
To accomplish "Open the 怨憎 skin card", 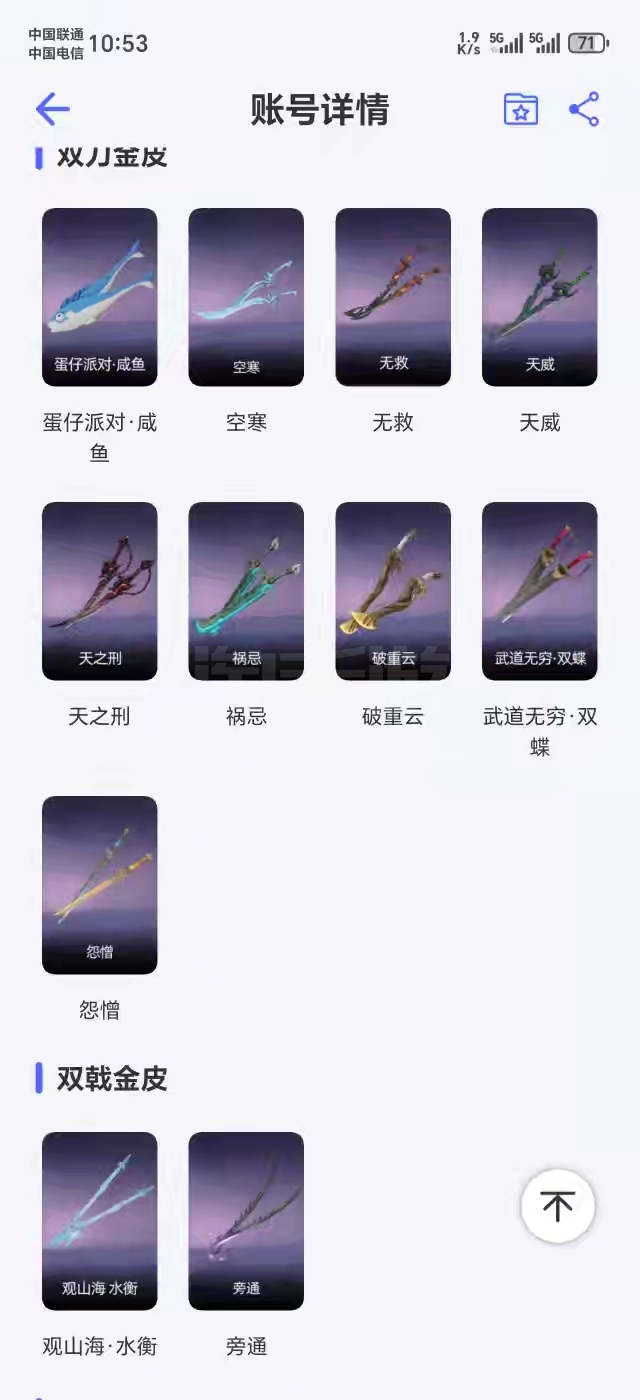I will point(100,885).
